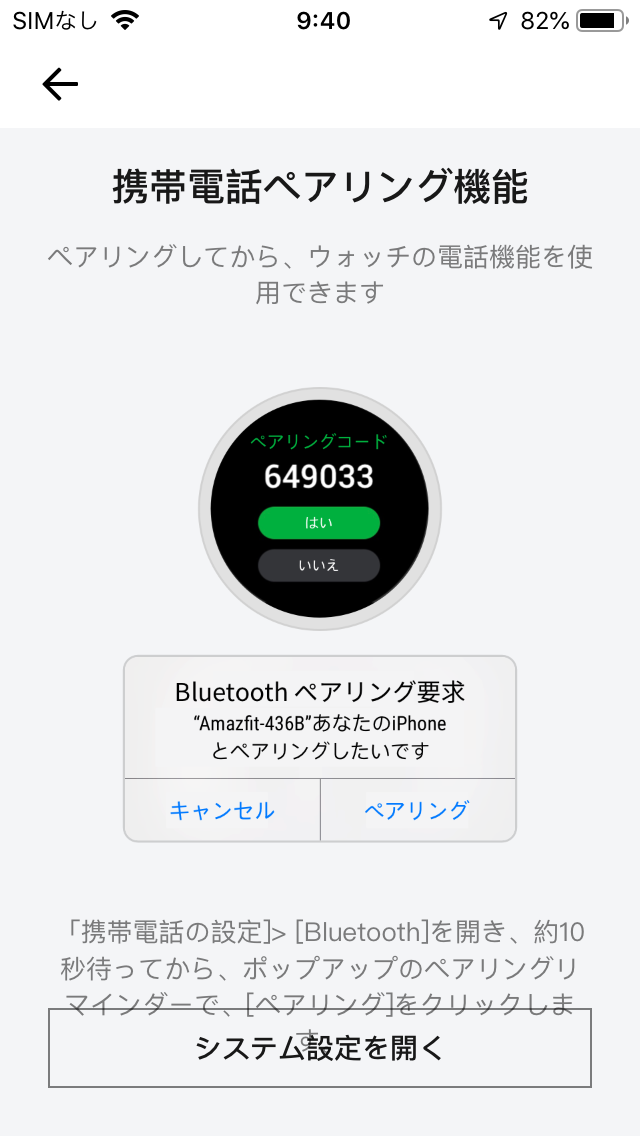Open system settings with システム設定を開く button
Screen dimensions: 640x1136
pyautogui.click(x=320, y=1048)
